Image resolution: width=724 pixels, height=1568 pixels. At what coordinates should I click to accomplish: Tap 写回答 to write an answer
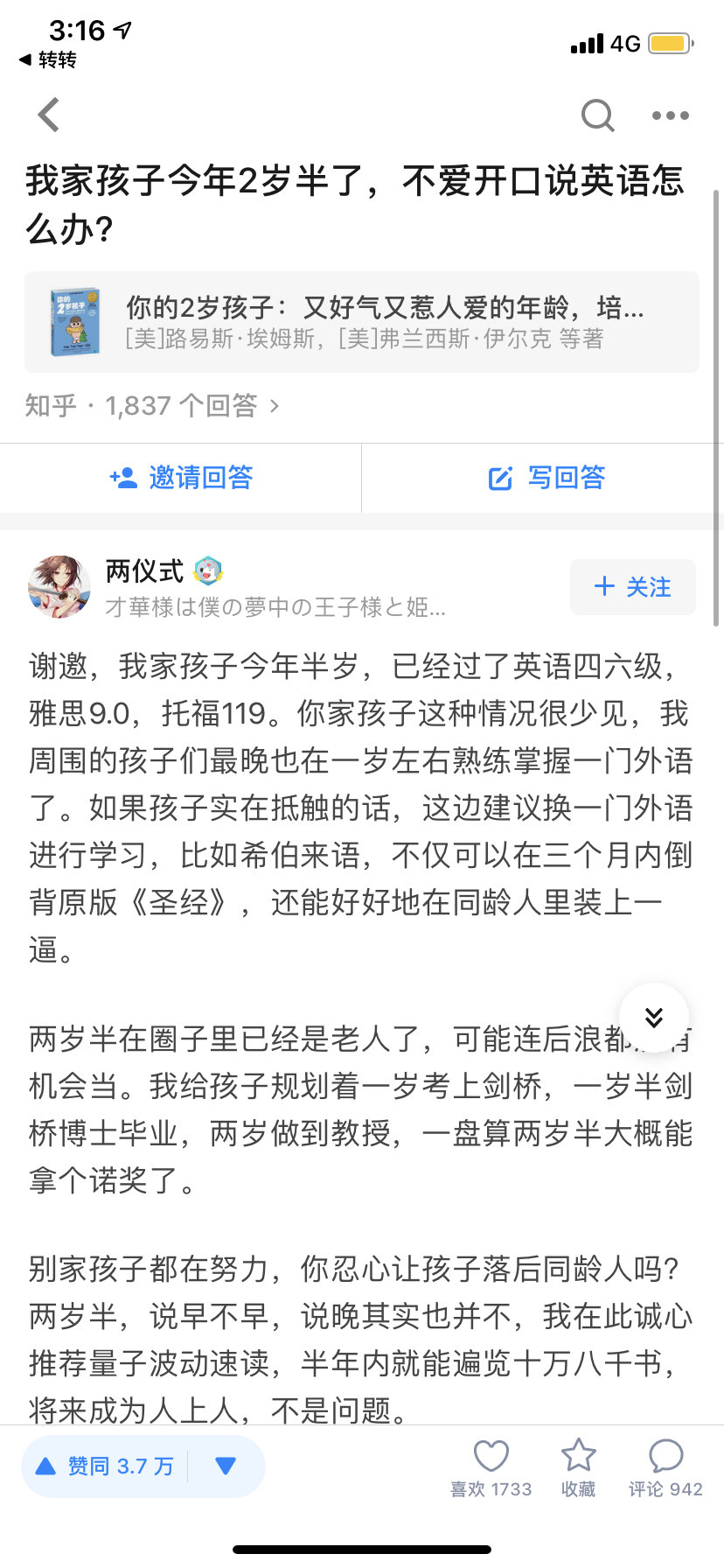(546, 478)
